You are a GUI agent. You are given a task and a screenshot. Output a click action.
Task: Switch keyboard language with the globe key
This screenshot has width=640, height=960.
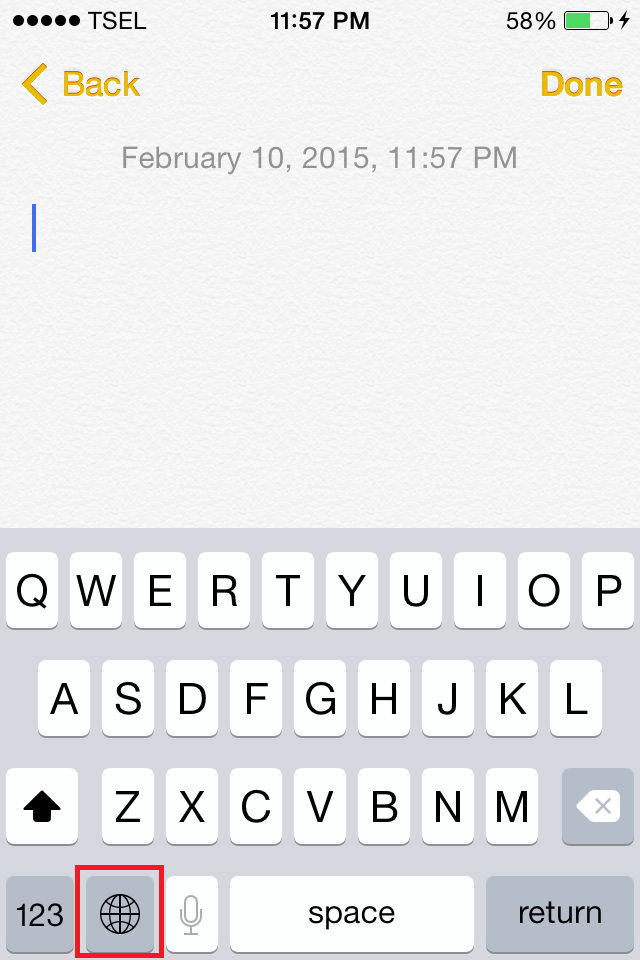point(120,913)
